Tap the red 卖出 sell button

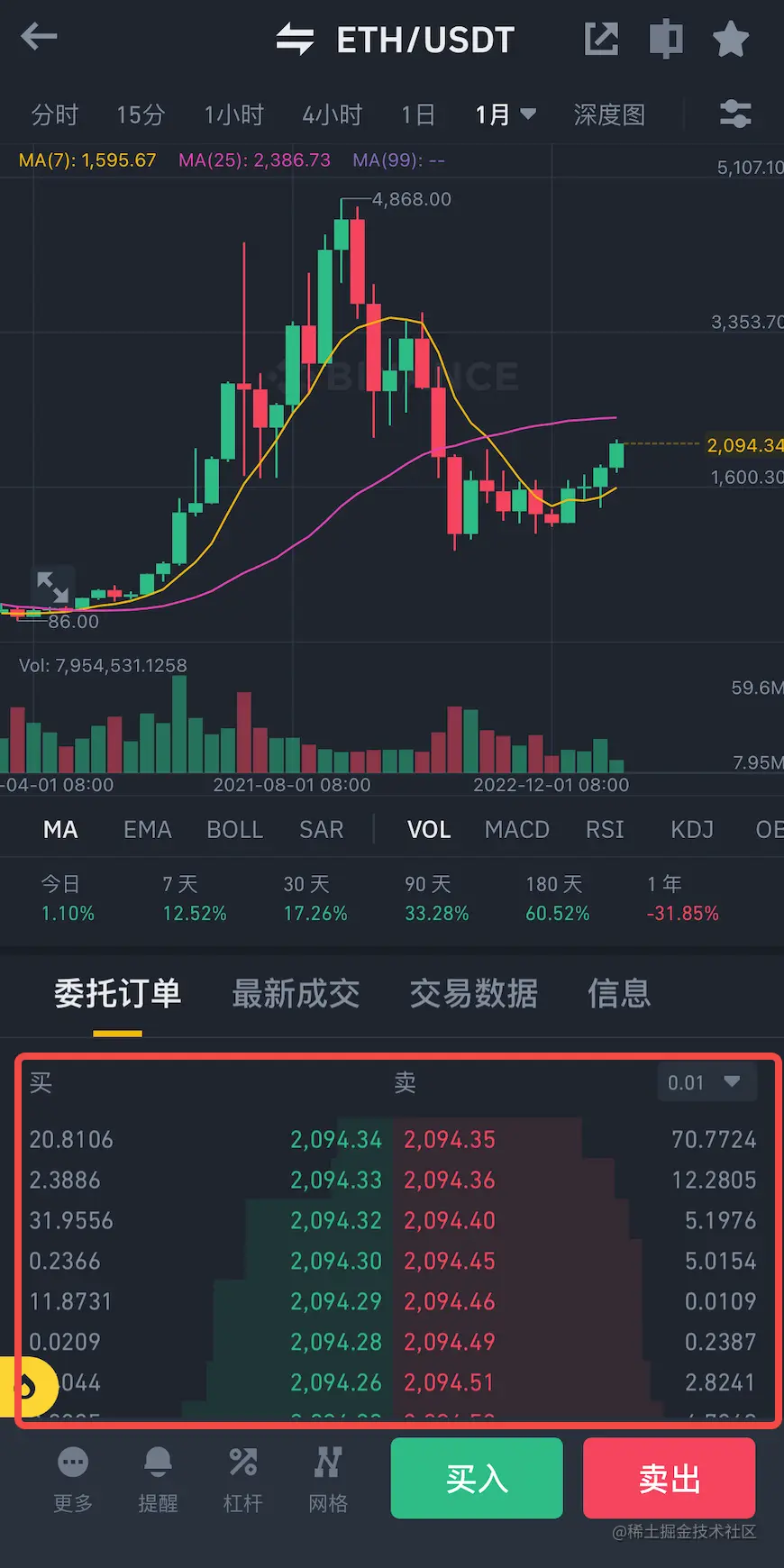669,1478
